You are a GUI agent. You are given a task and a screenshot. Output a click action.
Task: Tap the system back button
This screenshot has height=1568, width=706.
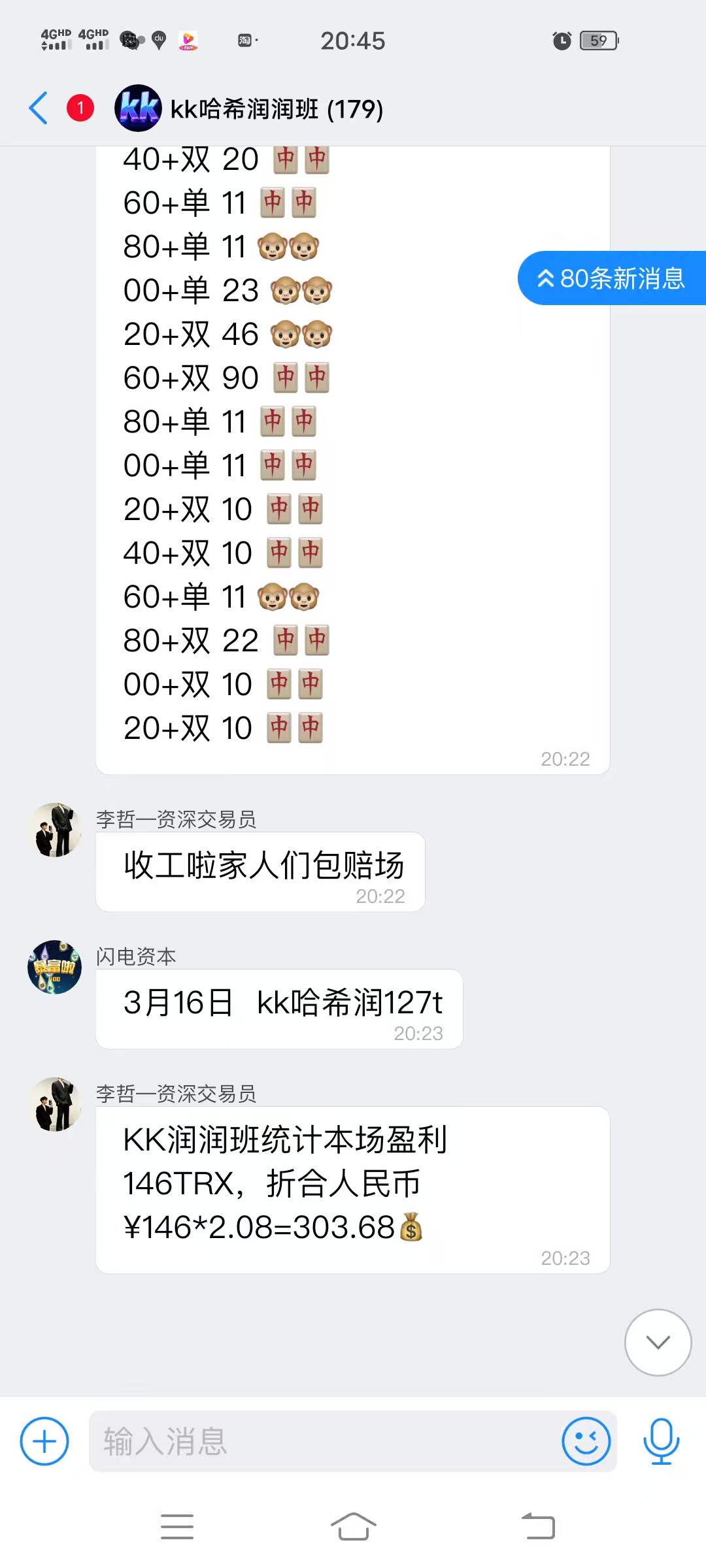coord(538,1526)
